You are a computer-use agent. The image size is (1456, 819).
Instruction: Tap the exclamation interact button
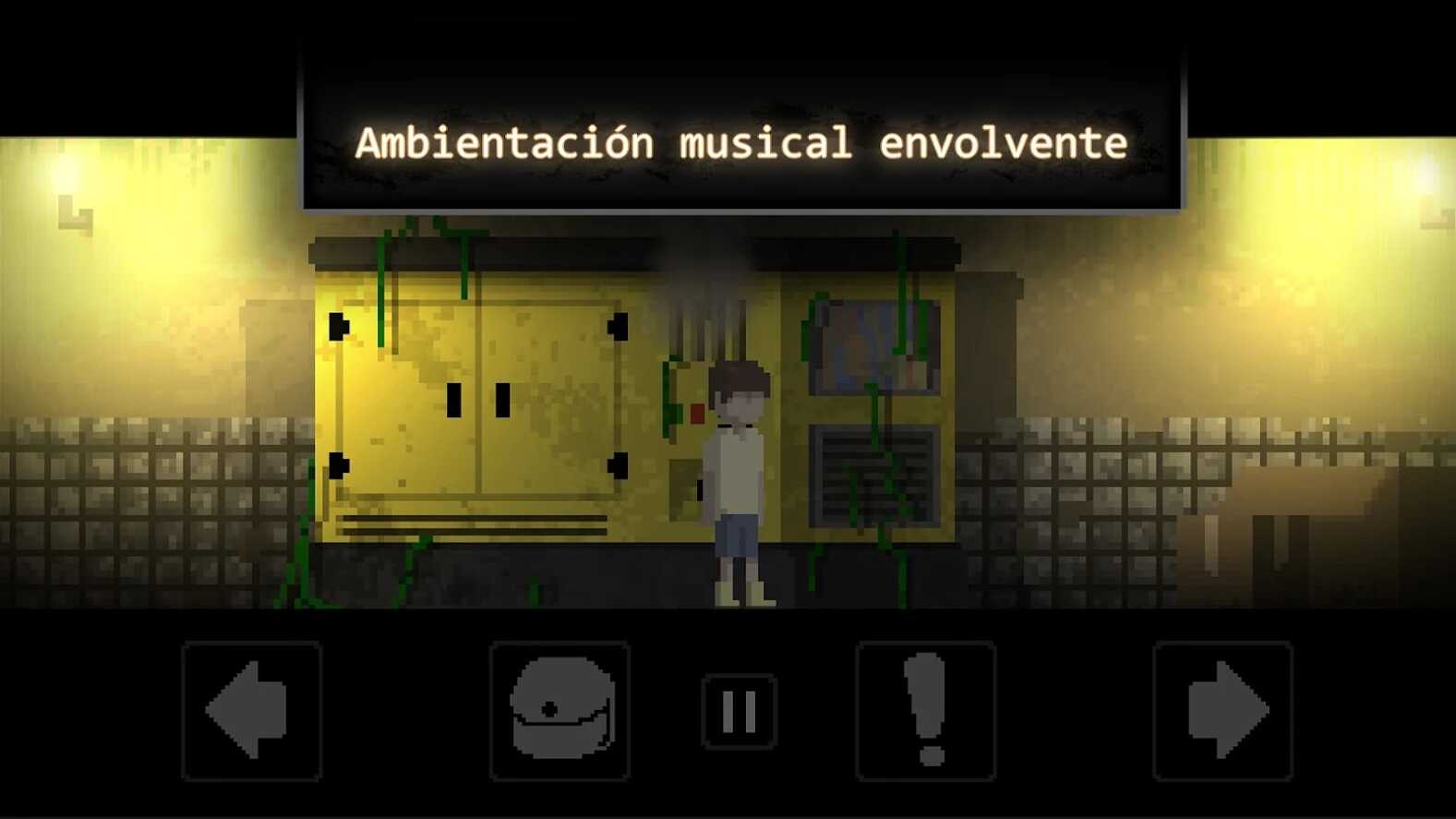click(x=925, y=711)
